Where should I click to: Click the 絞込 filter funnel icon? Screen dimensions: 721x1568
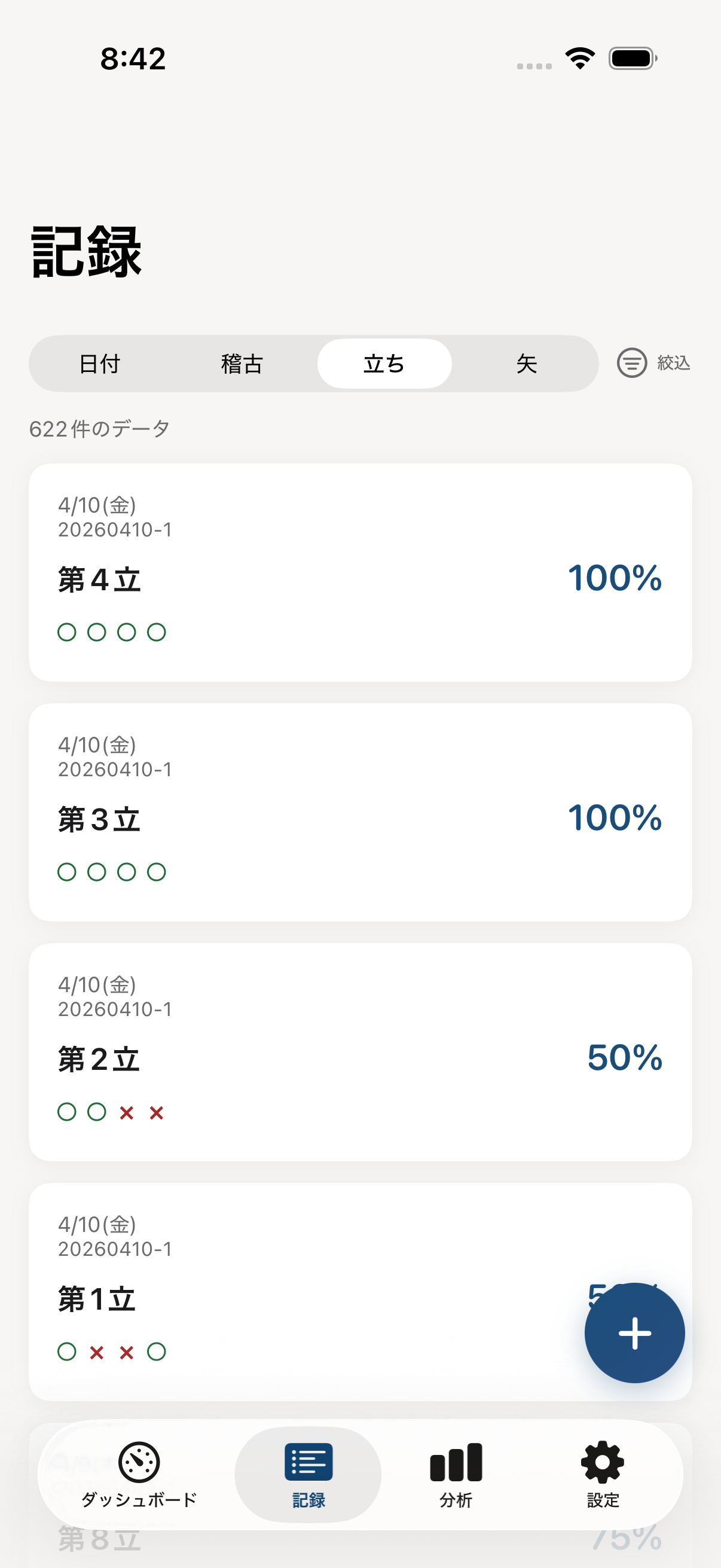click(632, 363)
